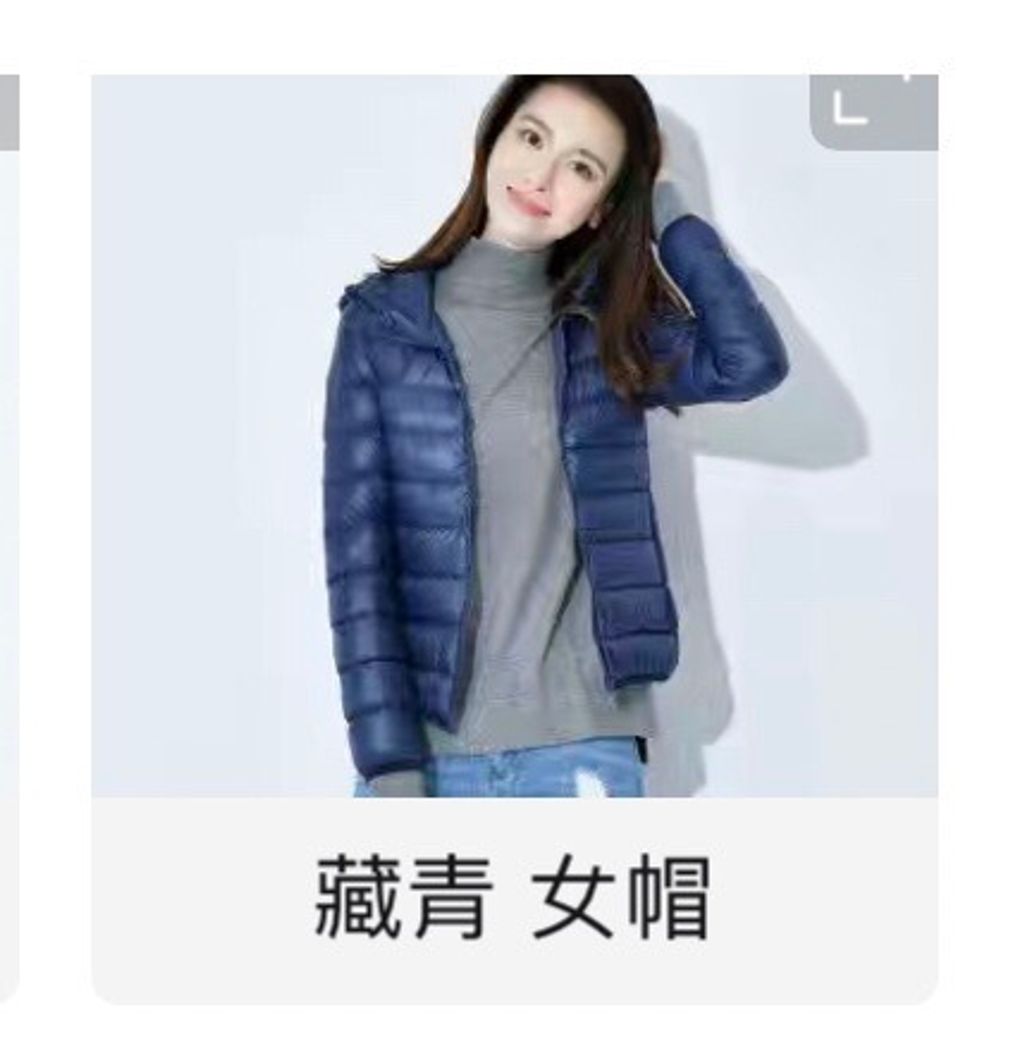Enlarge the 藏青 女帽 image via expand icon
The image size is (1024, 1038).
(x=874, y=111)
